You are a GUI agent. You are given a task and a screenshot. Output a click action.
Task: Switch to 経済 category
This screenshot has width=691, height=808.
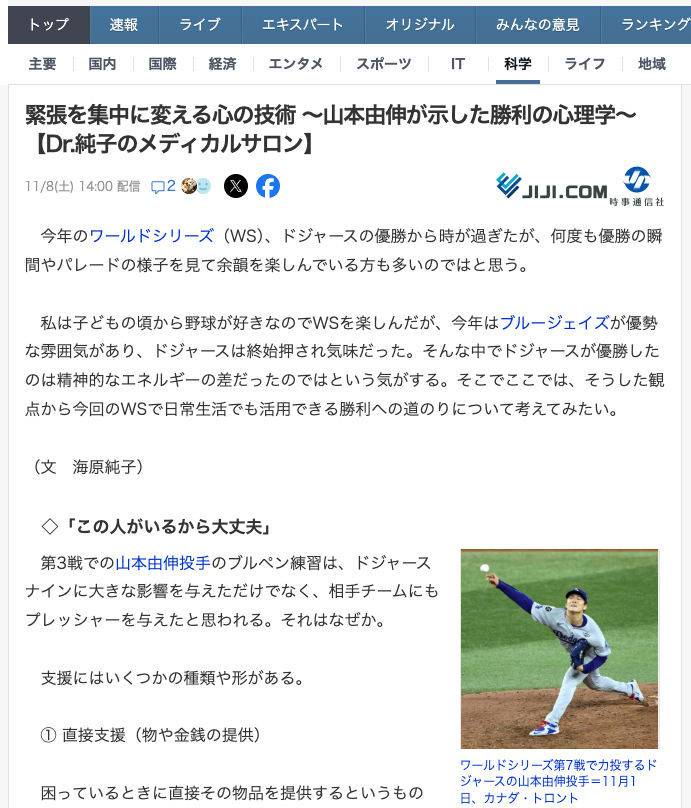222,64
